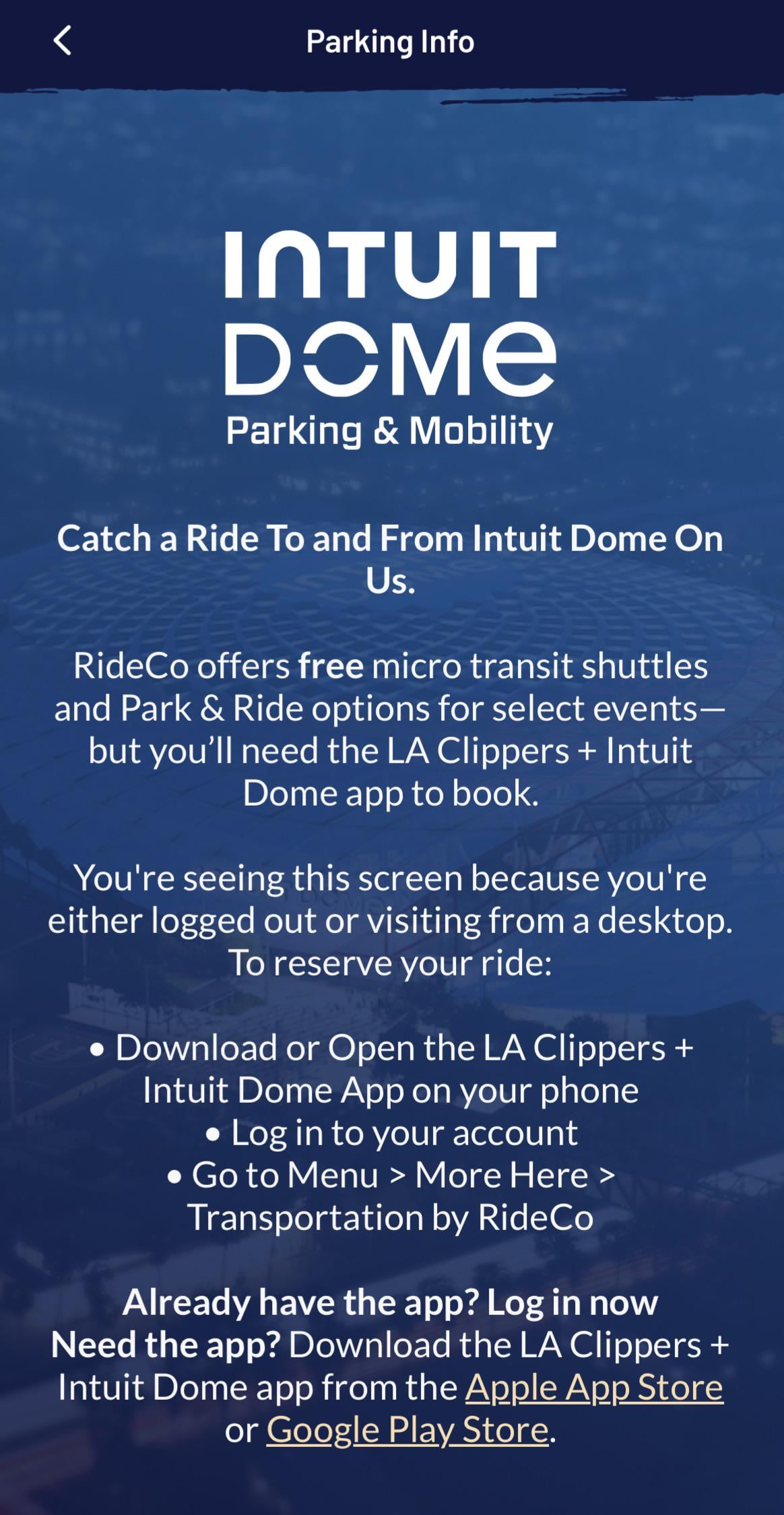Screen dimensions: 784x1515
Task: Open the Apple App Store link
Action: [593, 1388]
